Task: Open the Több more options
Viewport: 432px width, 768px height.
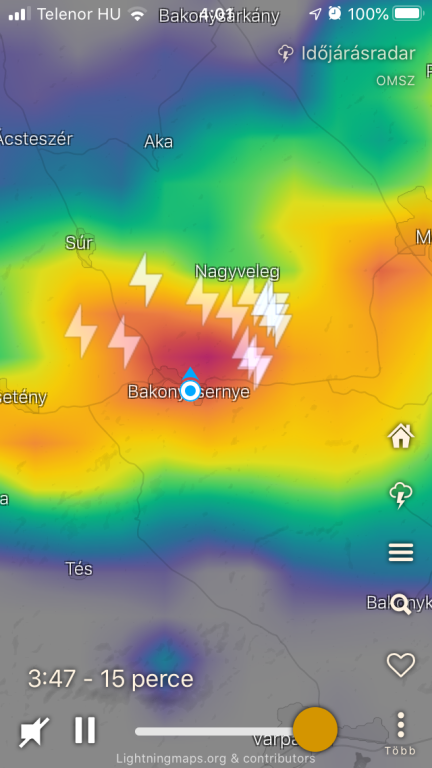Action: coord(400,733)
